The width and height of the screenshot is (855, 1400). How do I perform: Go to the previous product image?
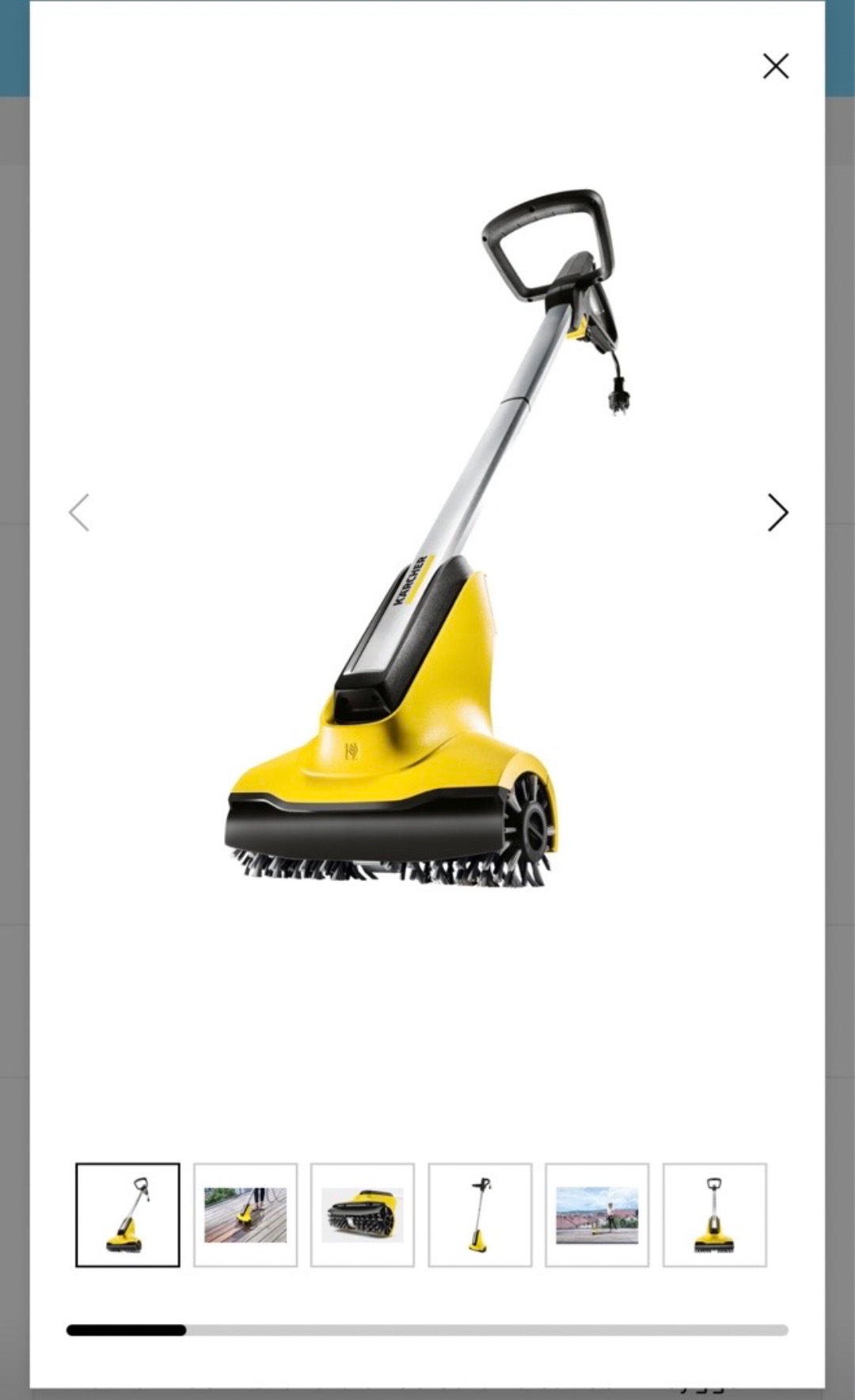(x=79, y=513)
